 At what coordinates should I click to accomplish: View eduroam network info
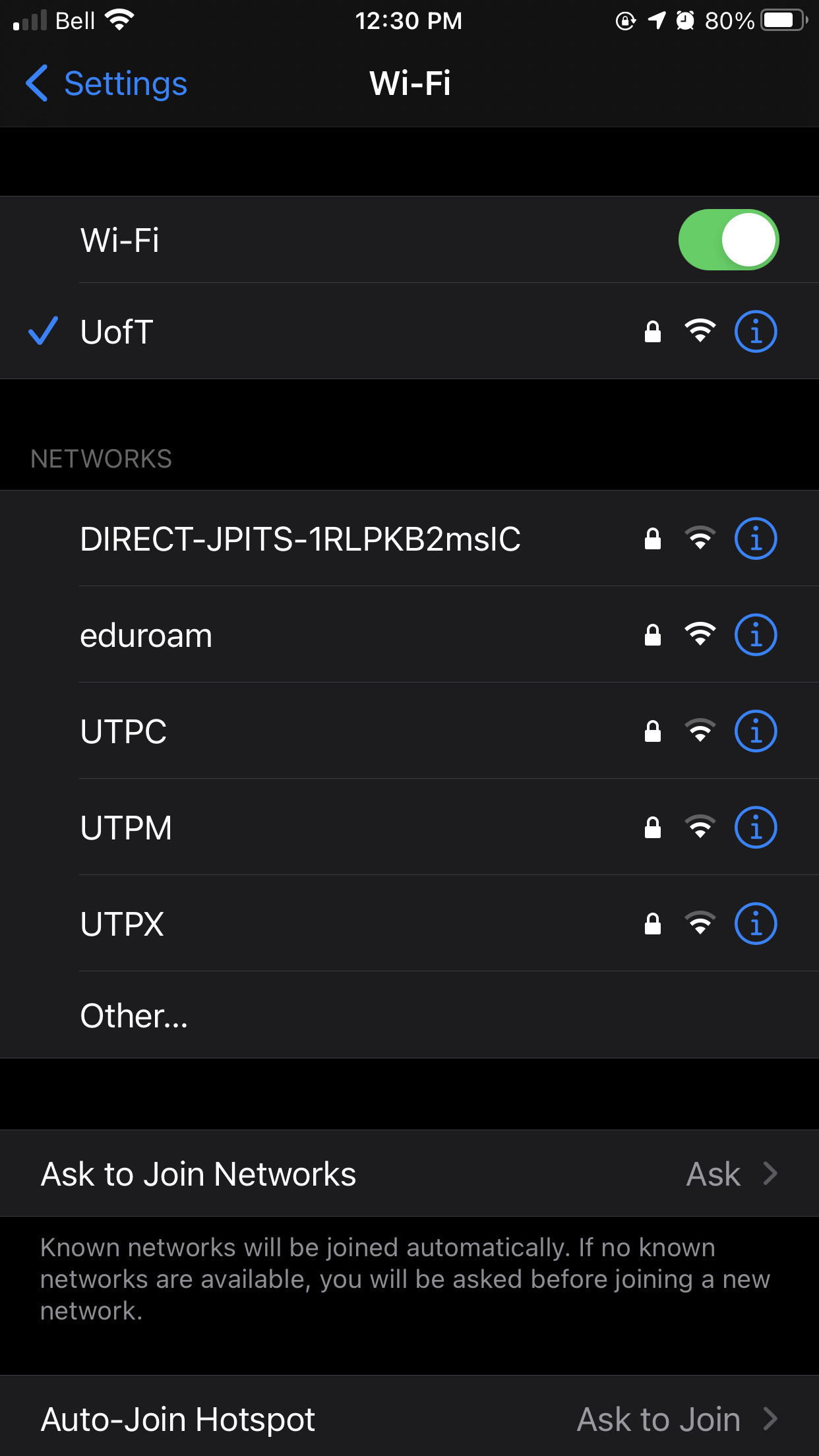point(756,635)
